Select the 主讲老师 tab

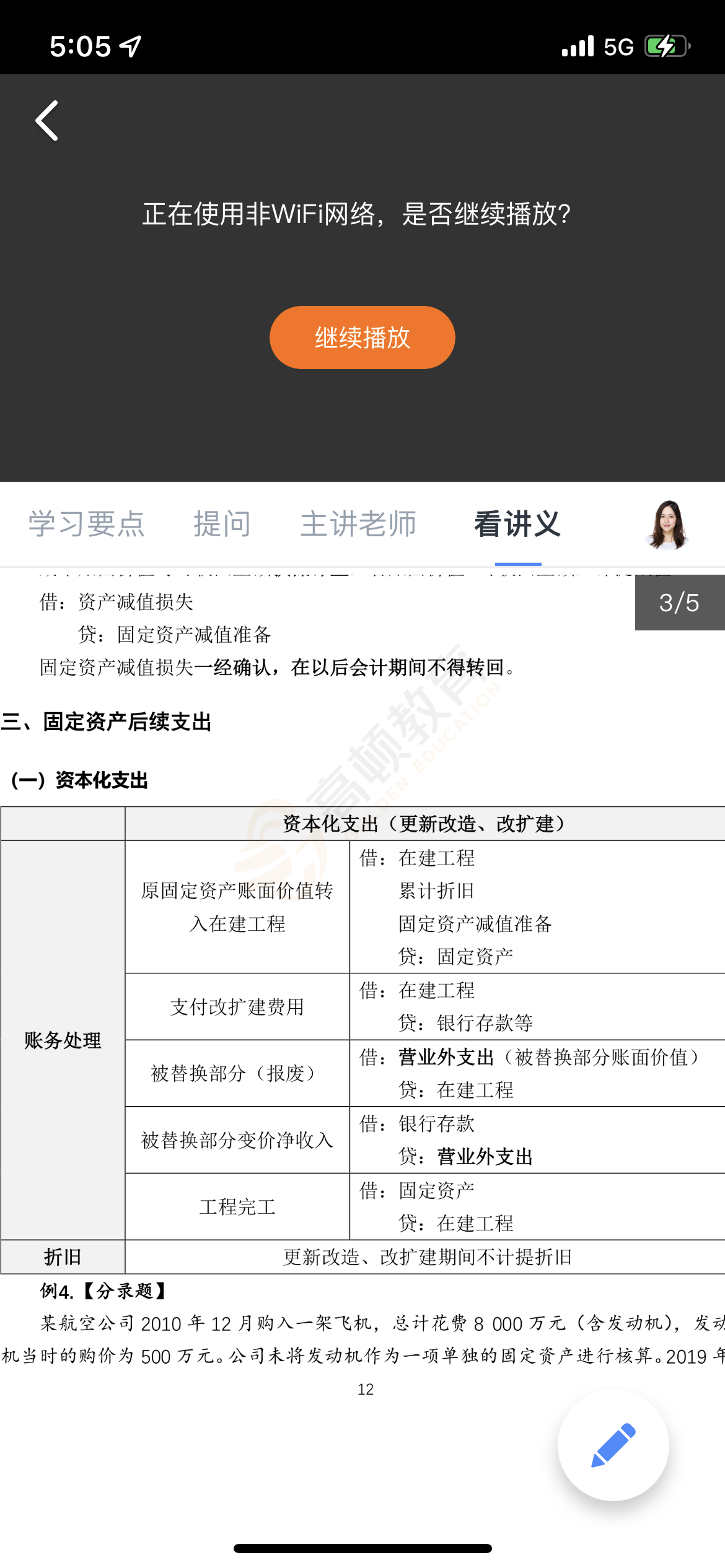coord(358,524)
